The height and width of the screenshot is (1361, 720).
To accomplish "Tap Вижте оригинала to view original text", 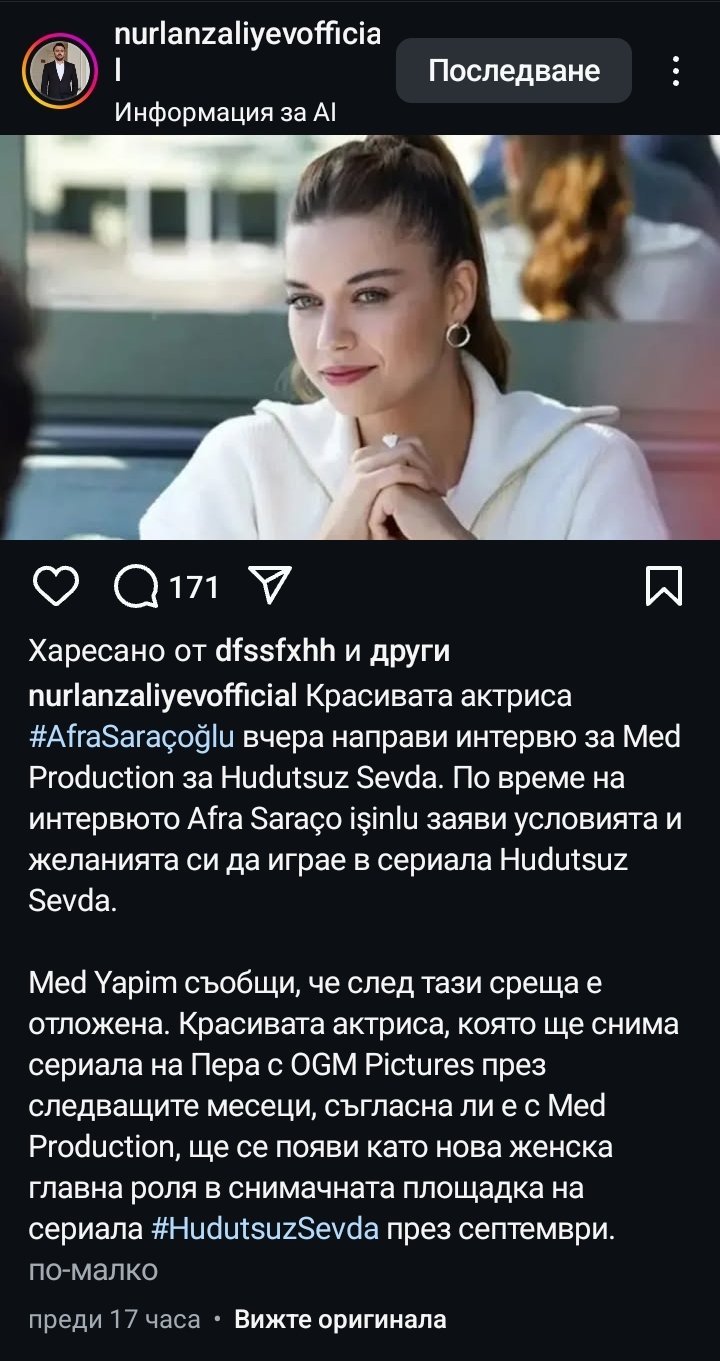I will (x=340, y=1320).
